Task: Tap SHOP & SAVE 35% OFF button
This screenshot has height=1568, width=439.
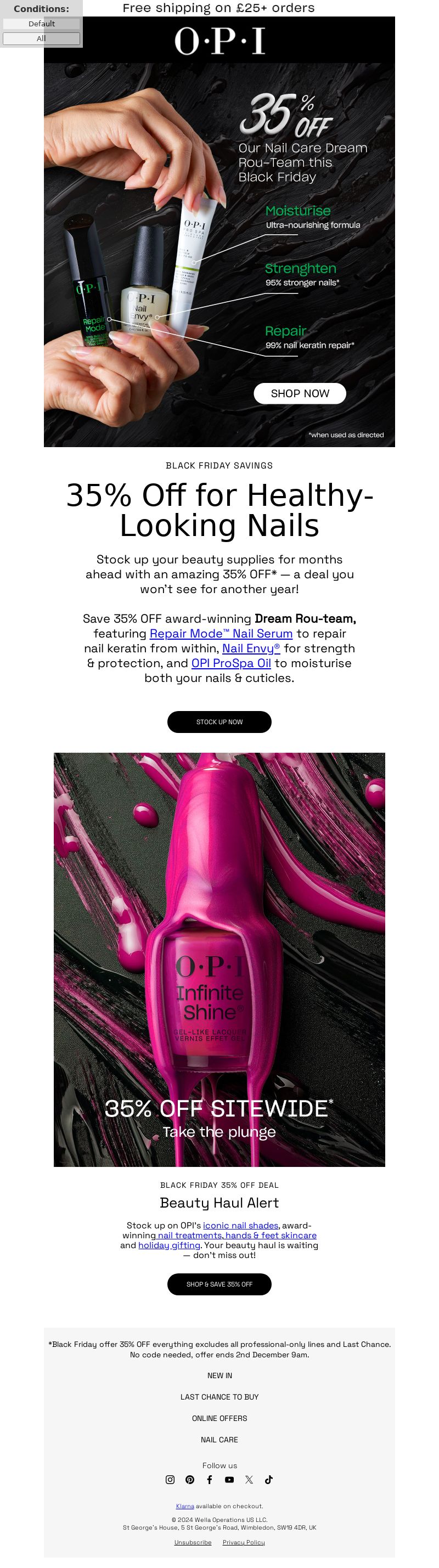Action: click(x=219, y=1284)
